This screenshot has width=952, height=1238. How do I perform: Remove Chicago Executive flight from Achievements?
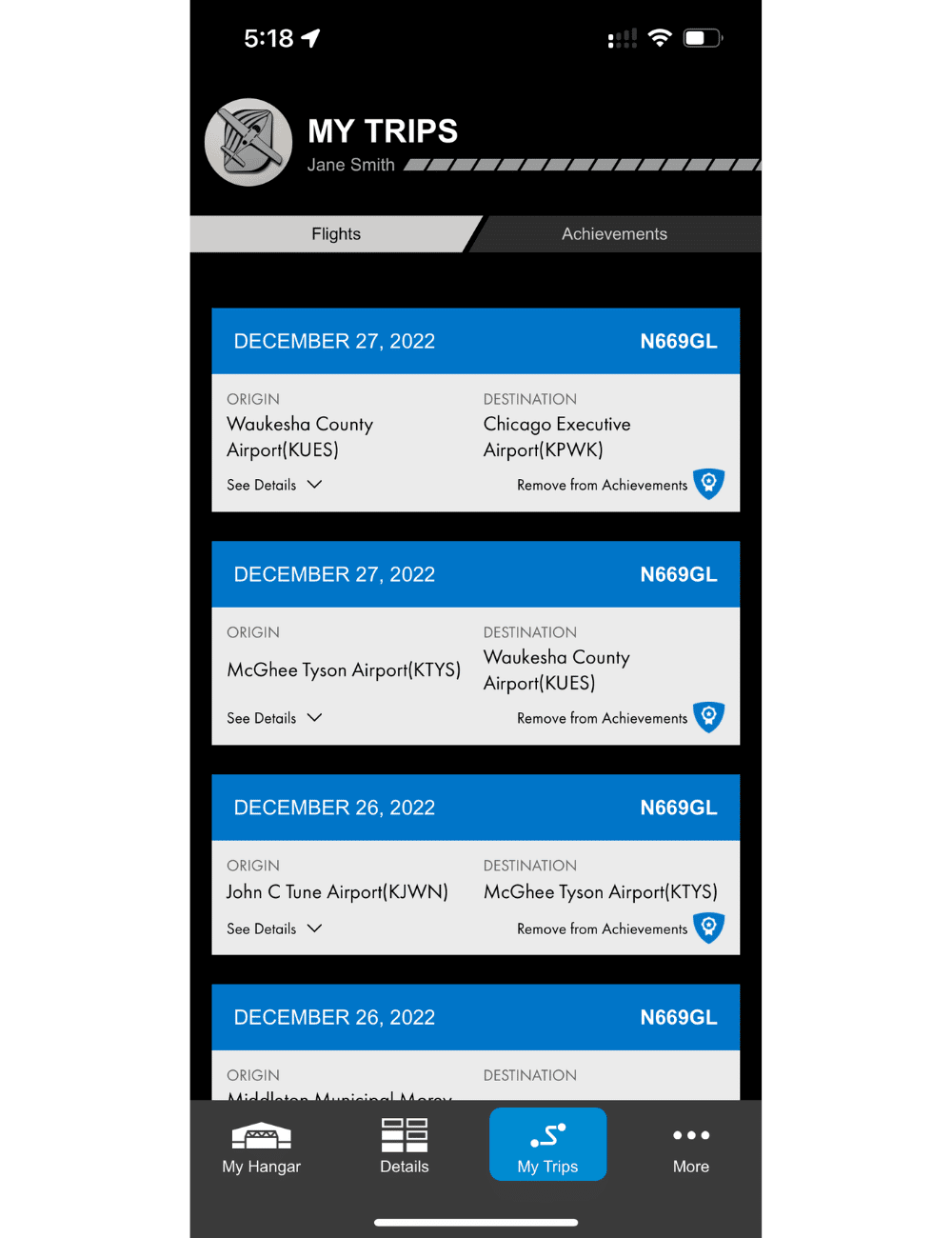click(x=620, y=485)
